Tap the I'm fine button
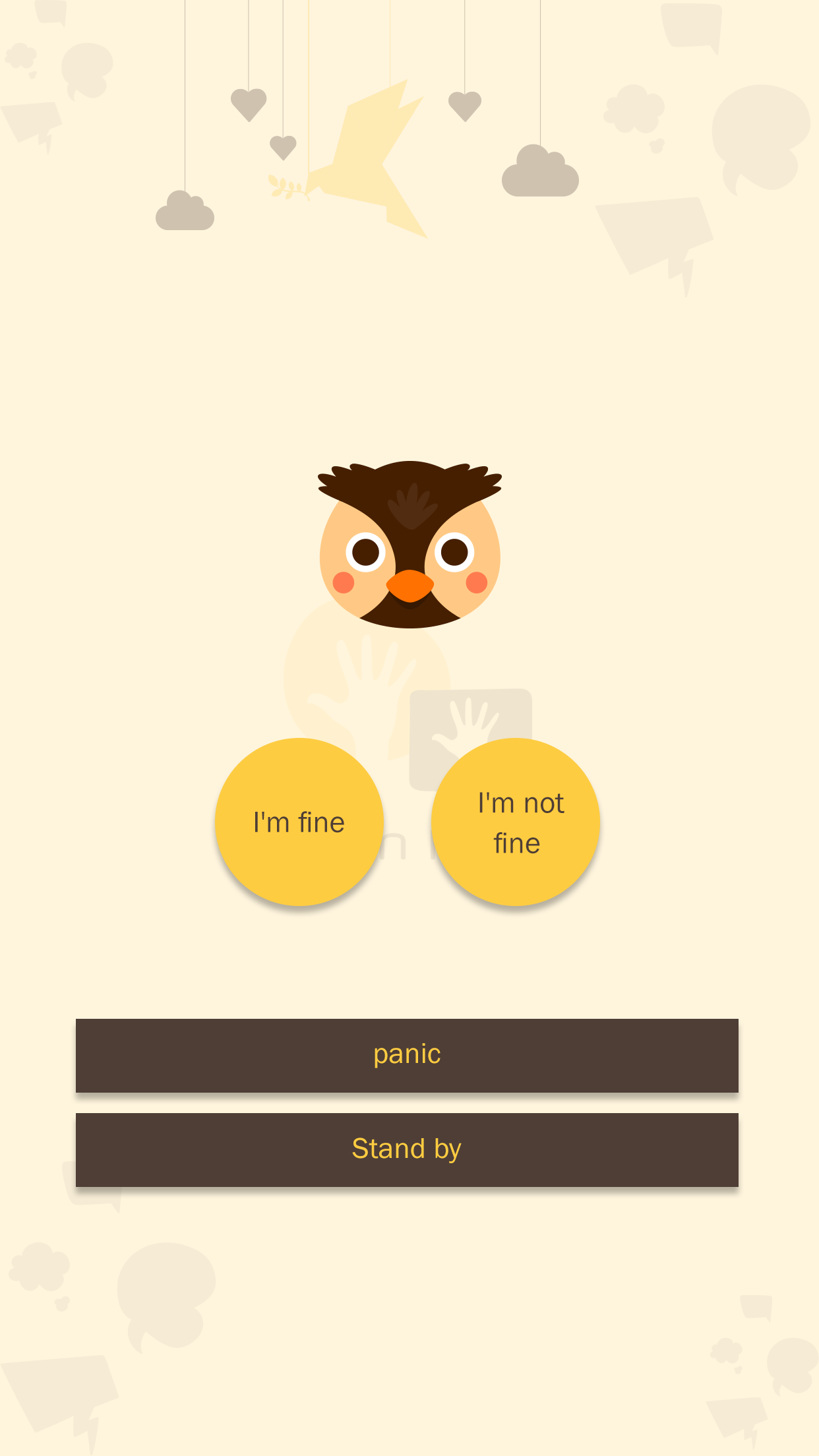The width and height of the screenshot is (819, 1456). tap(299, 822)
